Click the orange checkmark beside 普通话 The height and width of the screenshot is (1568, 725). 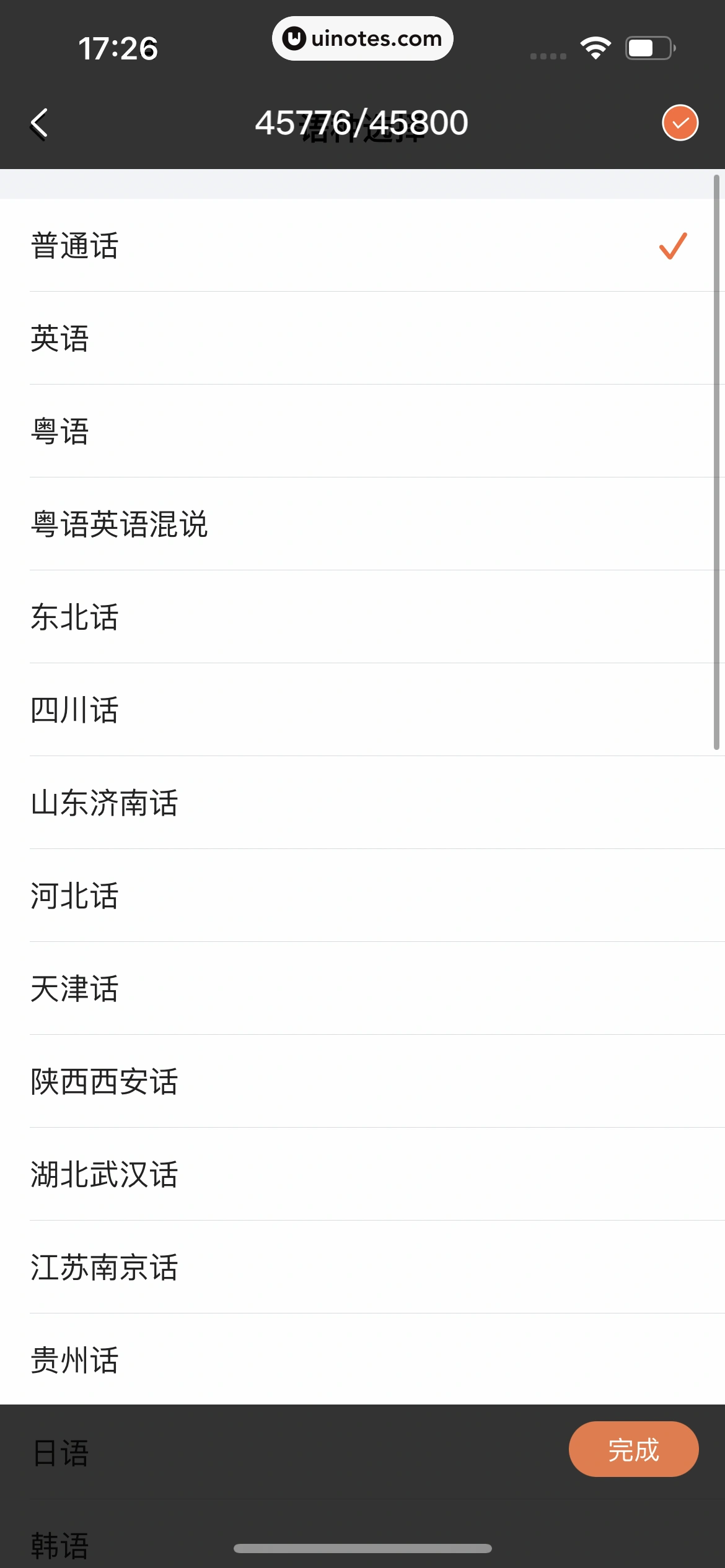[672, 246]
